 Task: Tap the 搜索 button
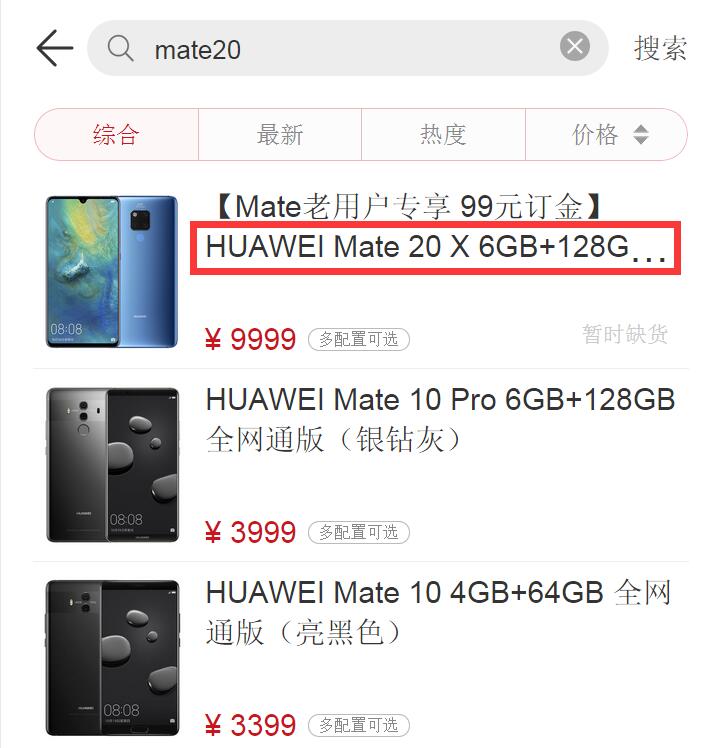pyautogui.click(x=660, y=48)
